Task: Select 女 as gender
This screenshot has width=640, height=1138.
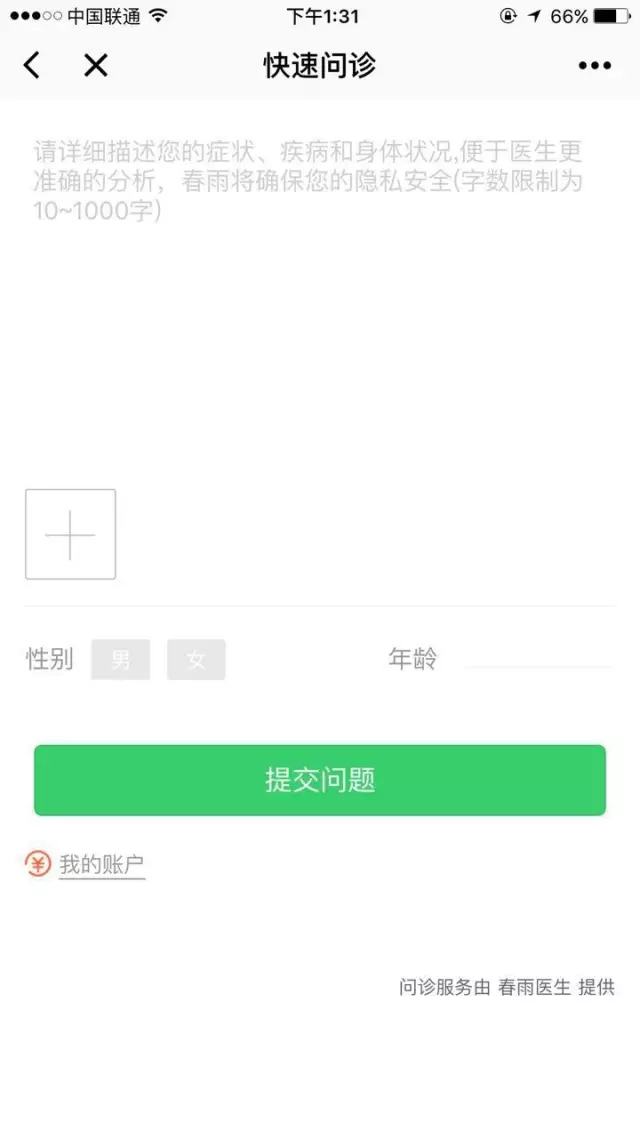Action: click(x=196, y=660)
